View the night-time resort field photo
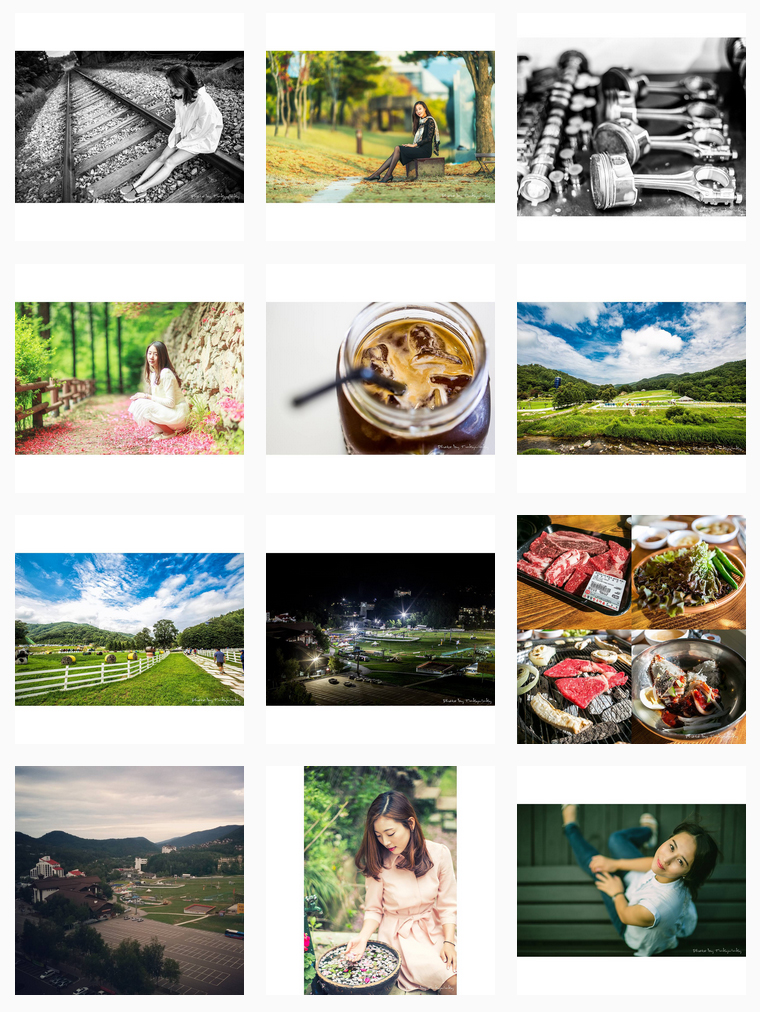Image resolution: width=760 pixels, height=1012 pixels. 380,629
